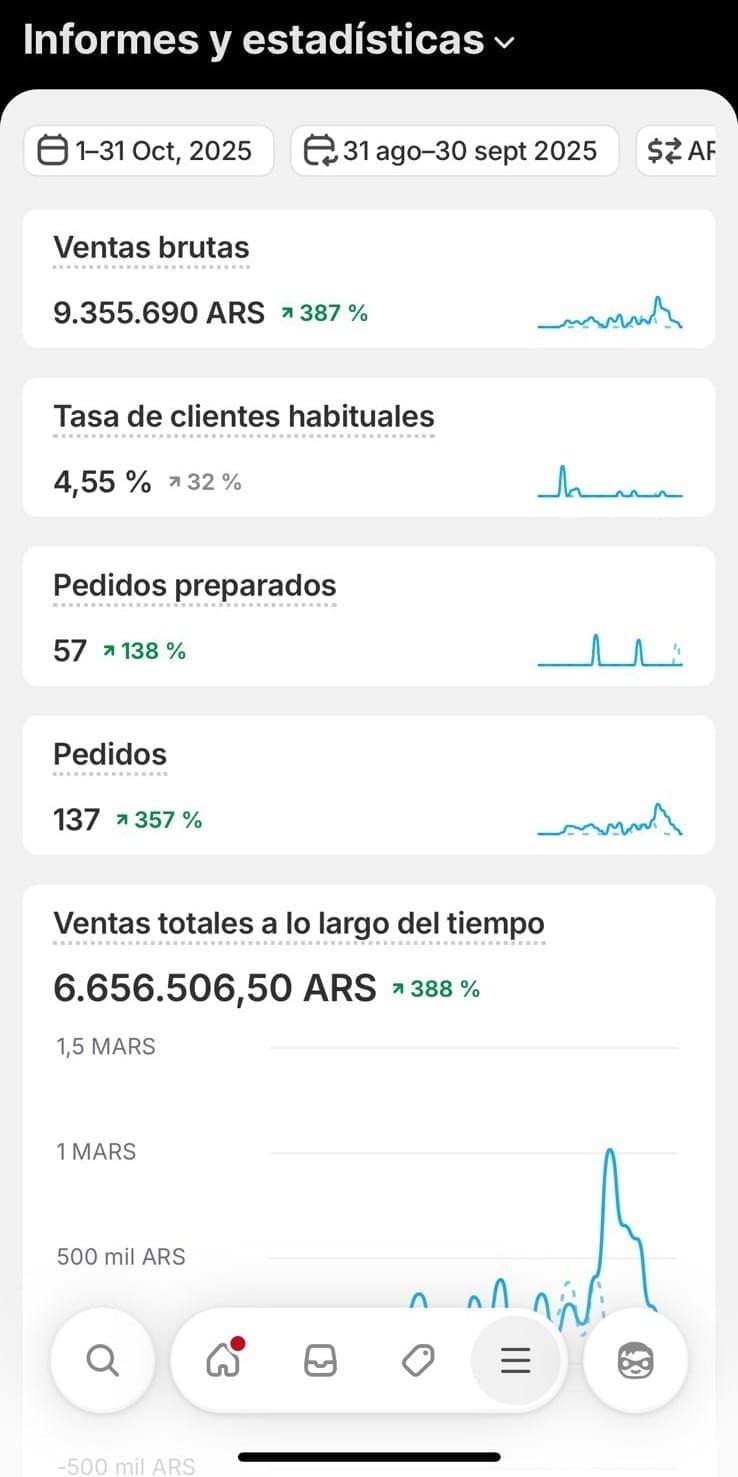Open the Tasa de clientes habituales report
The height and width of the screenshot is (1477, 738).
(x=243, y=416)
